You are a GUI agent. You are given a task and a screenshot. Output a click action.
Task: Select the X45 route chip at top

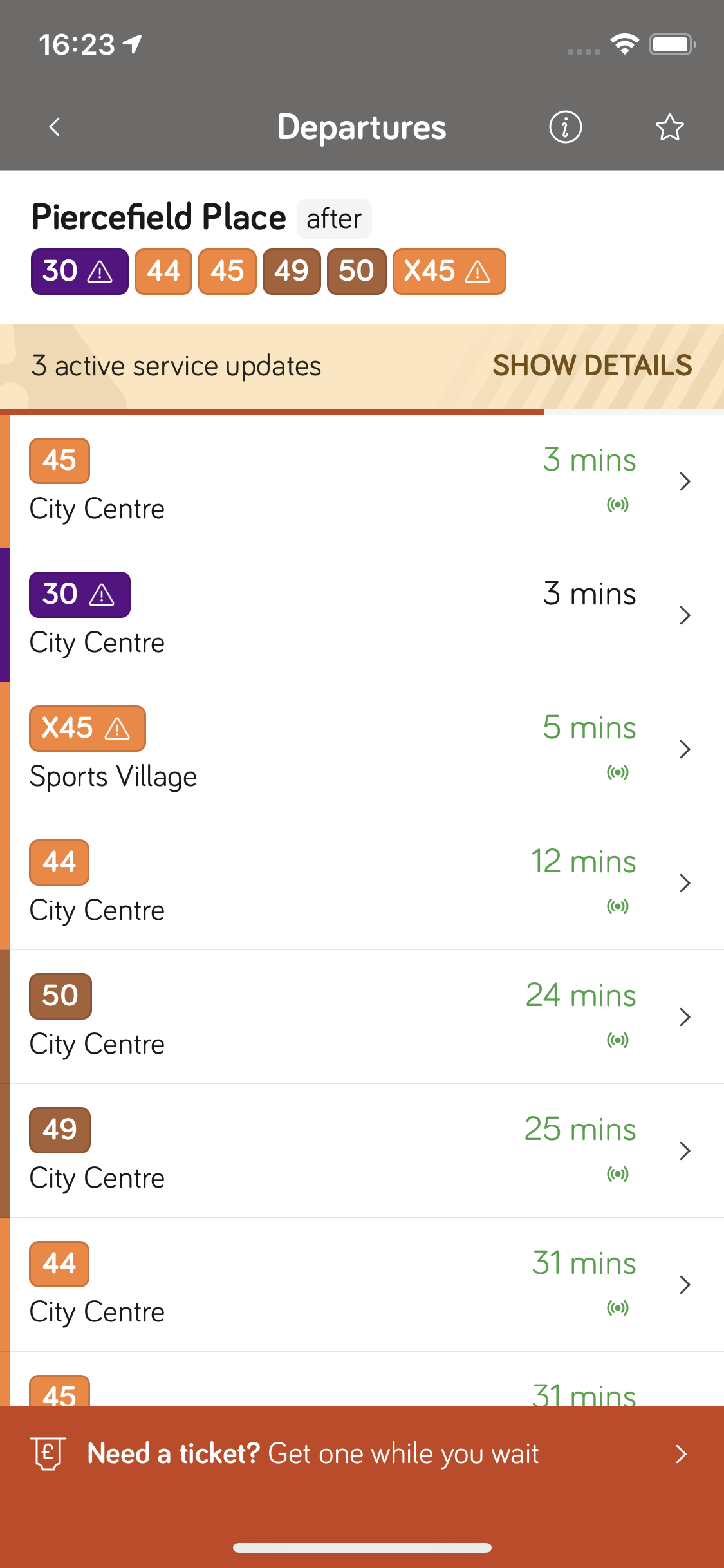[x=449, y=271]
